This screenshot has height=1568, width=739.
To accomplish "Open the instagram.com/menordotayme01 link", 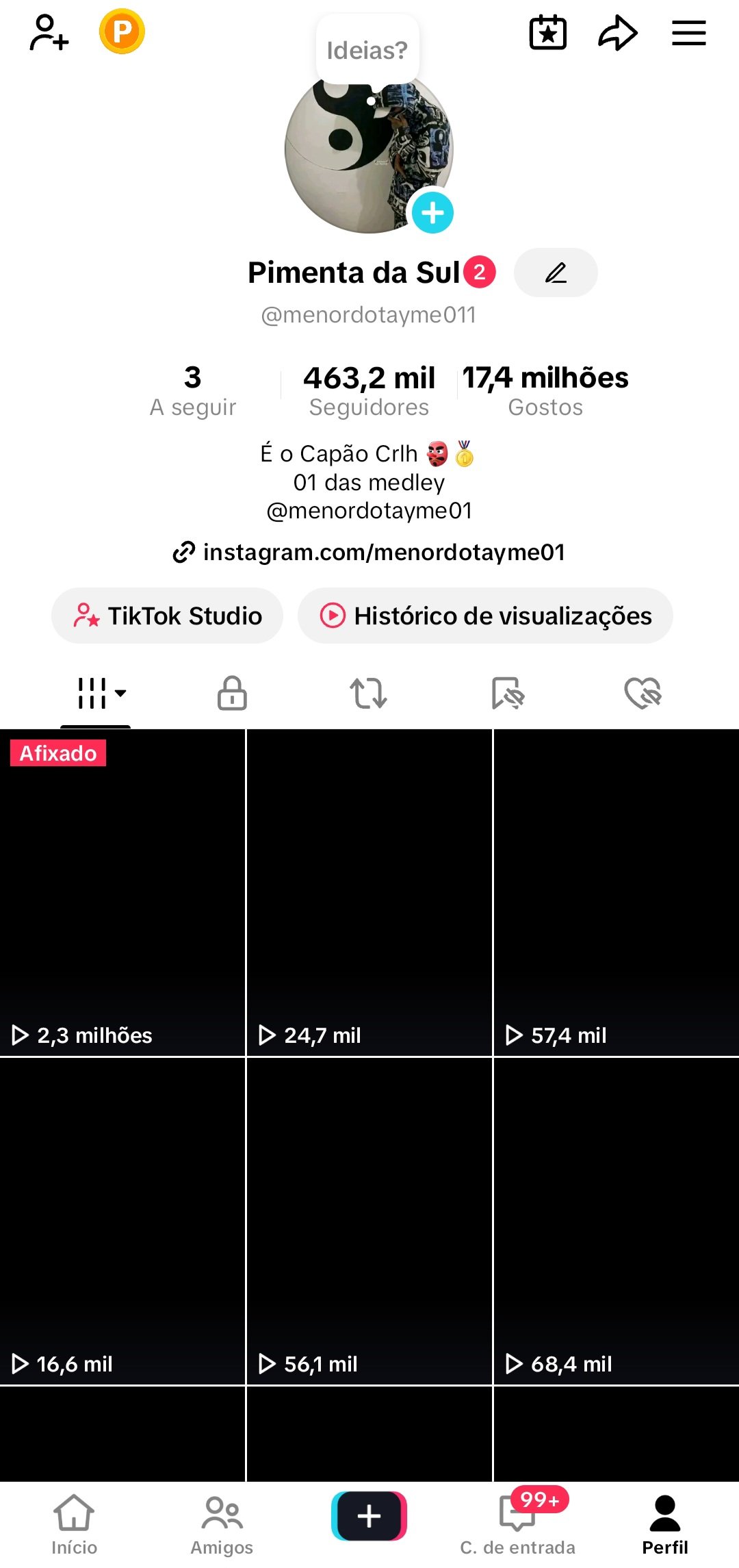I will (x=369, y=552).
